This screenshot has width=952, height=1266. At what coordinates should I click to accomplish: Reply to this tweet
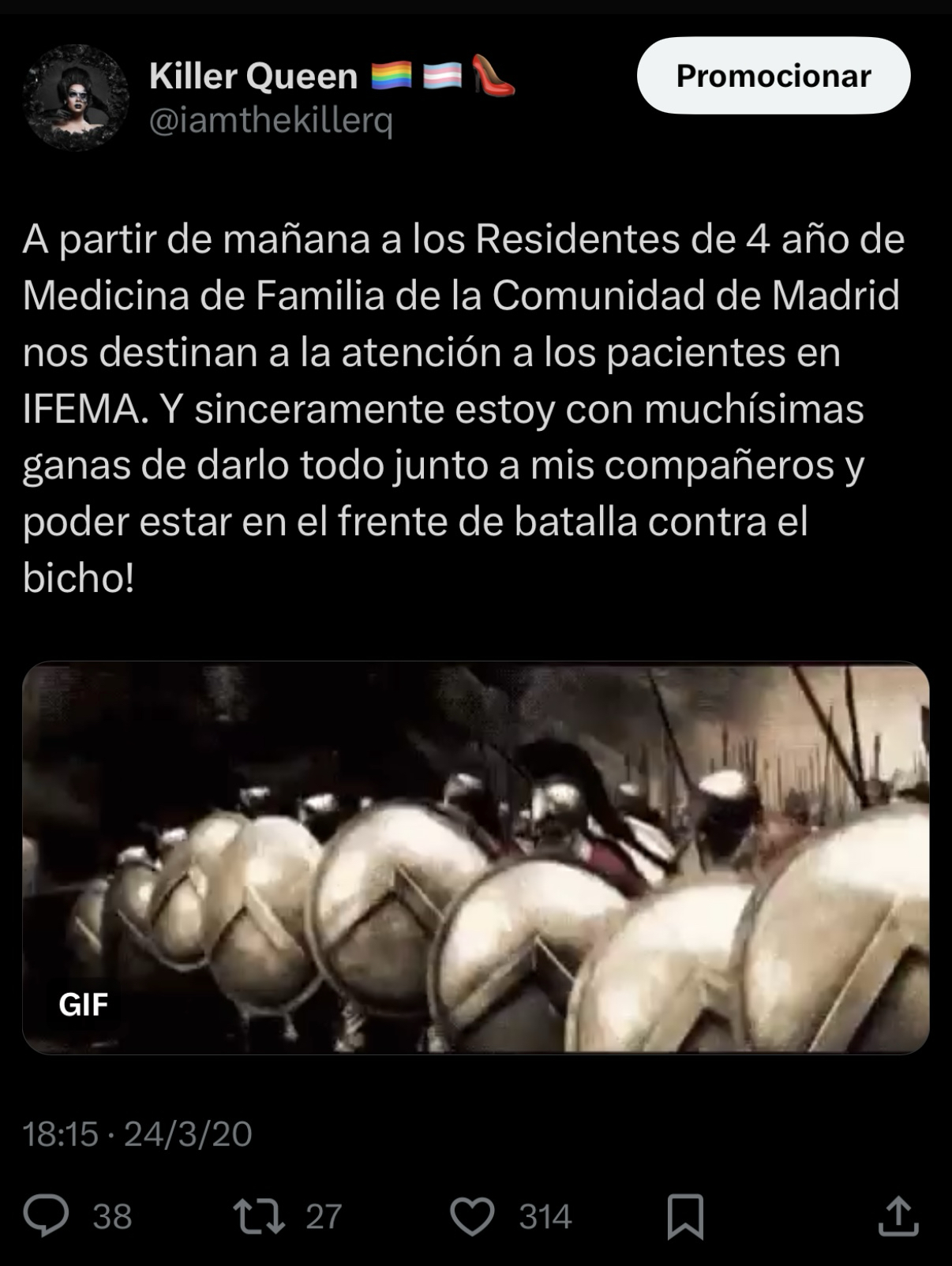(x=46, y=1215)
